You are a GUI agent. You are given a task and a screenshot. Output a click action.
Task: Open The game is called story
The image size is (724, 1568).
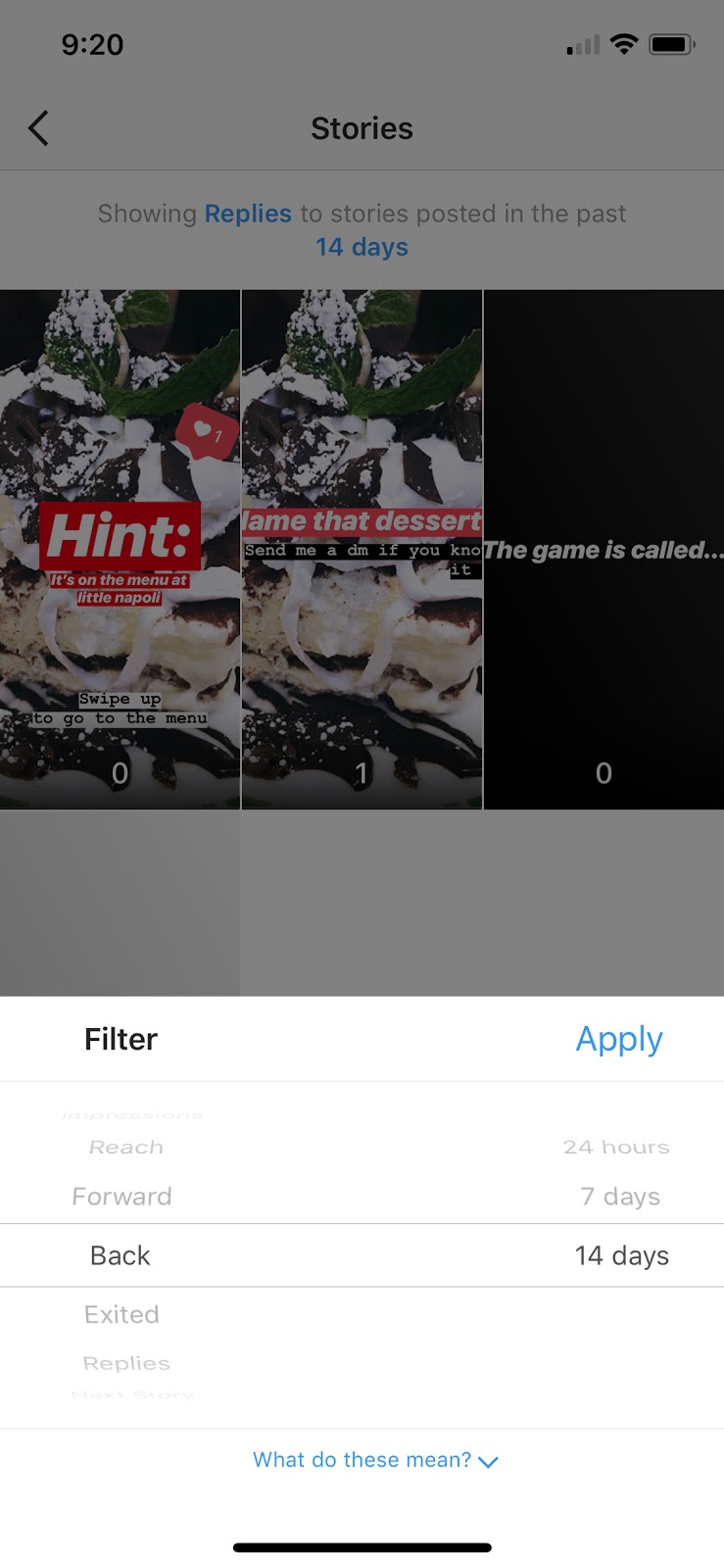click(603, 549)
